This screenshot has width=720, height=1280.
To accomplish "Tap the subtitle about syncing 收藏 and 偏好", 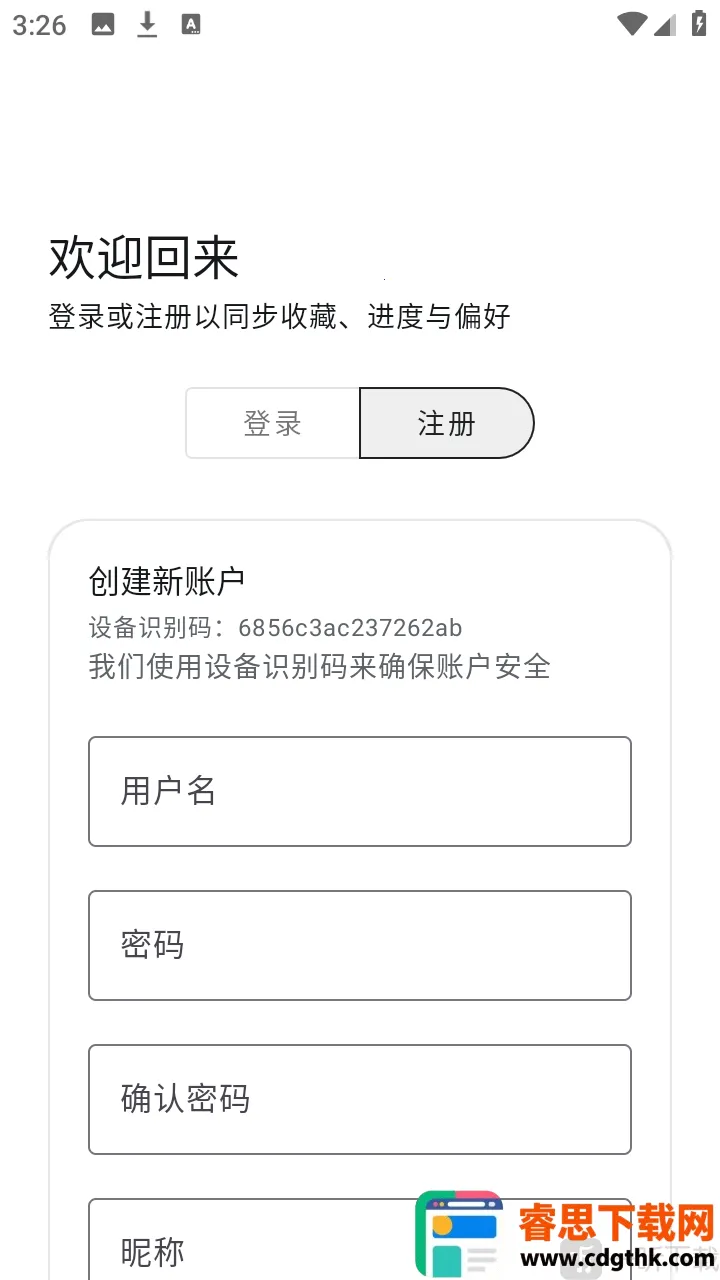I will click(x=278, y=317).
